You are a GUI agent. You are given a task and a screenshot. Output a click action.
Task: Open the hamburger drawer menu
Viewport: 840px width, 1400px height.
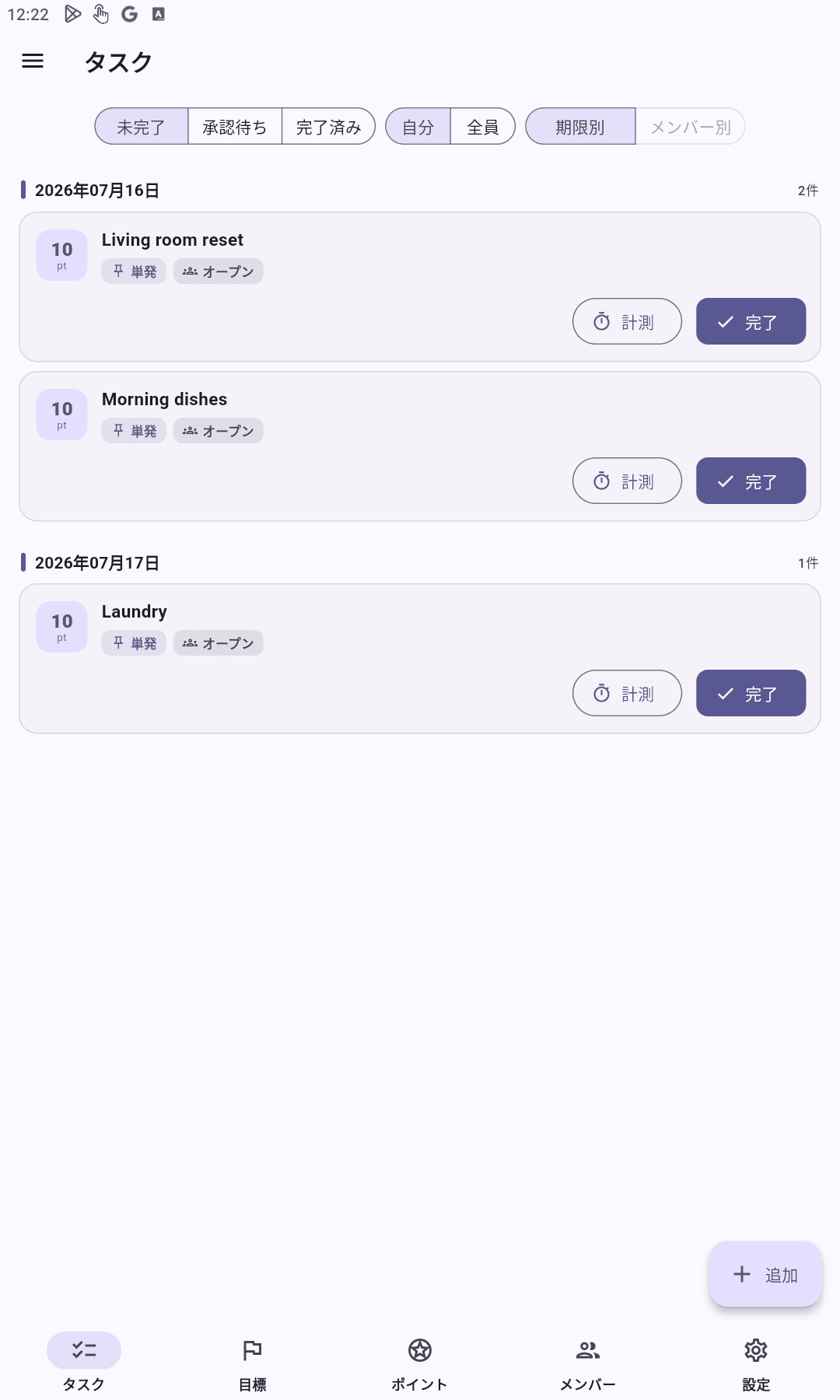[33, 61]
